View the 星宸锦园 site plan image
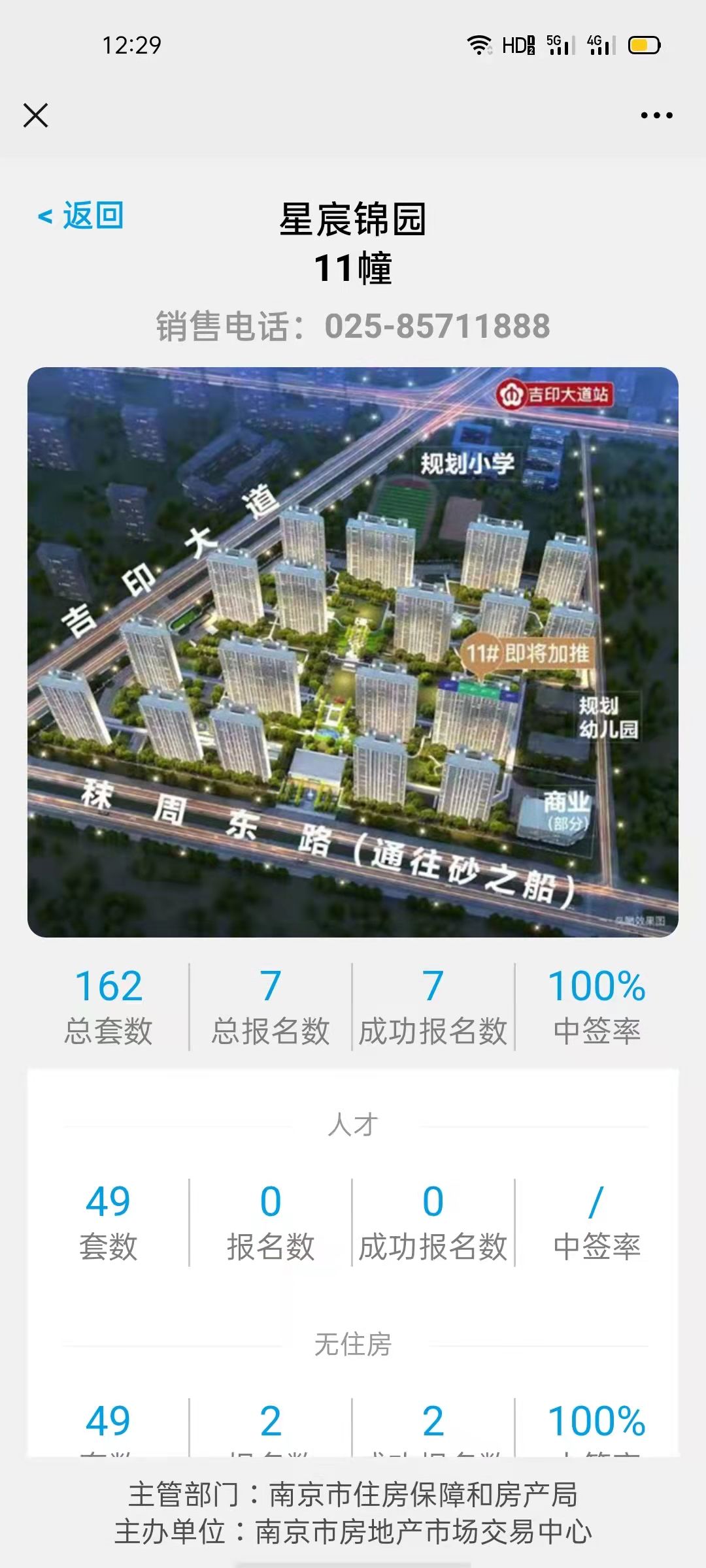Screen dimensions: 706x1568 pyautogui.click(x=352, y=651)
